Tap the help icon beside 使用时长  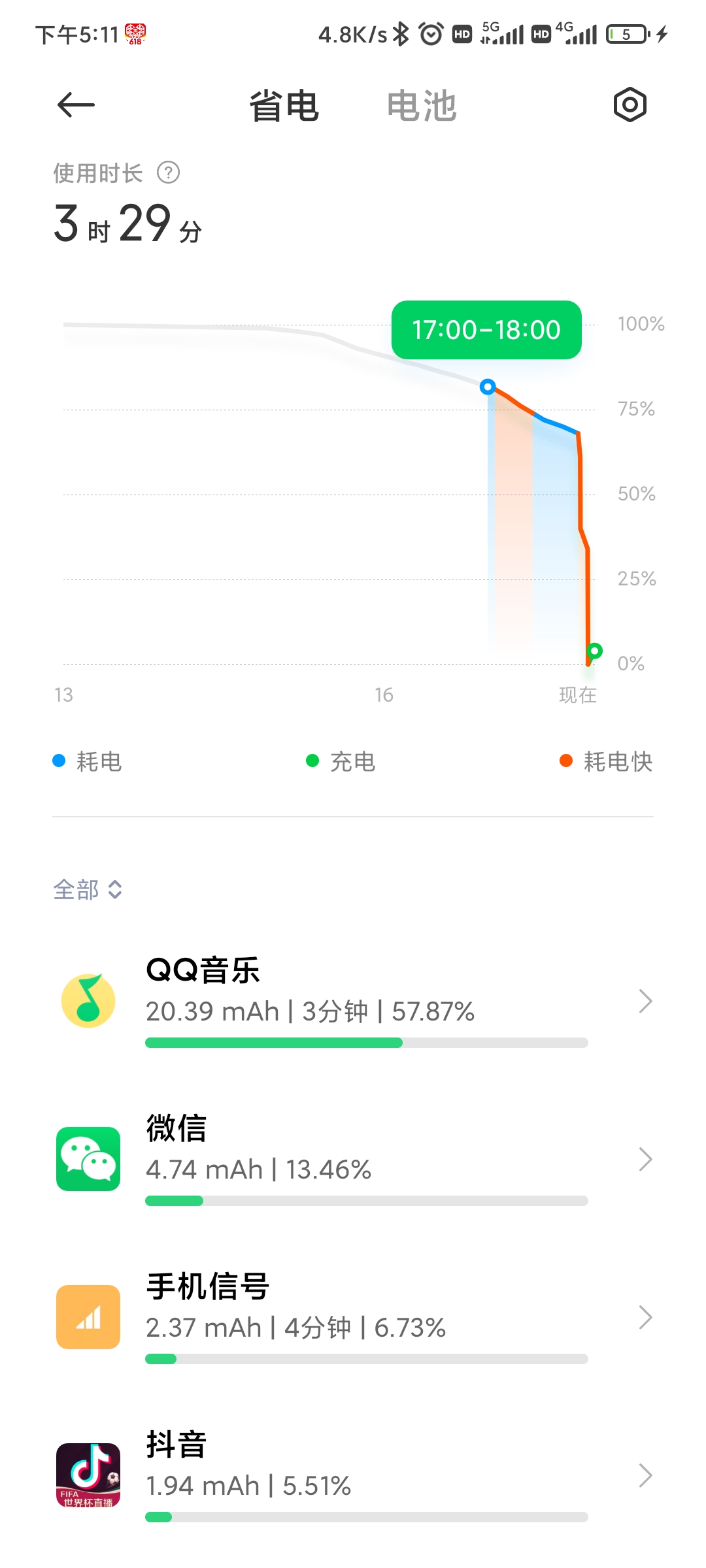tap(169, 173)
